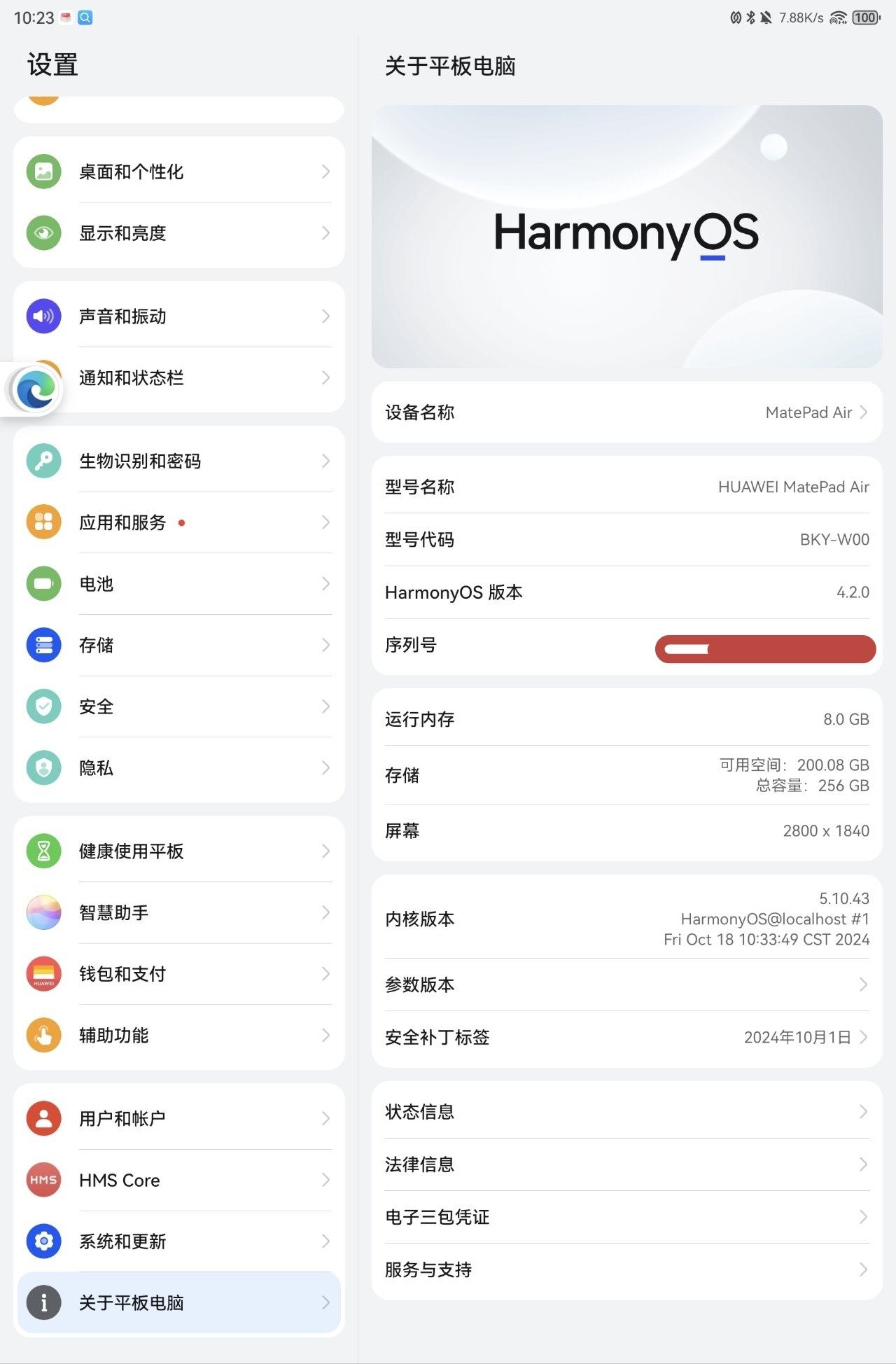896x1364 pixels.
Task: Tap the floating Edge browser bubble
Action: (x=35, y=389)
